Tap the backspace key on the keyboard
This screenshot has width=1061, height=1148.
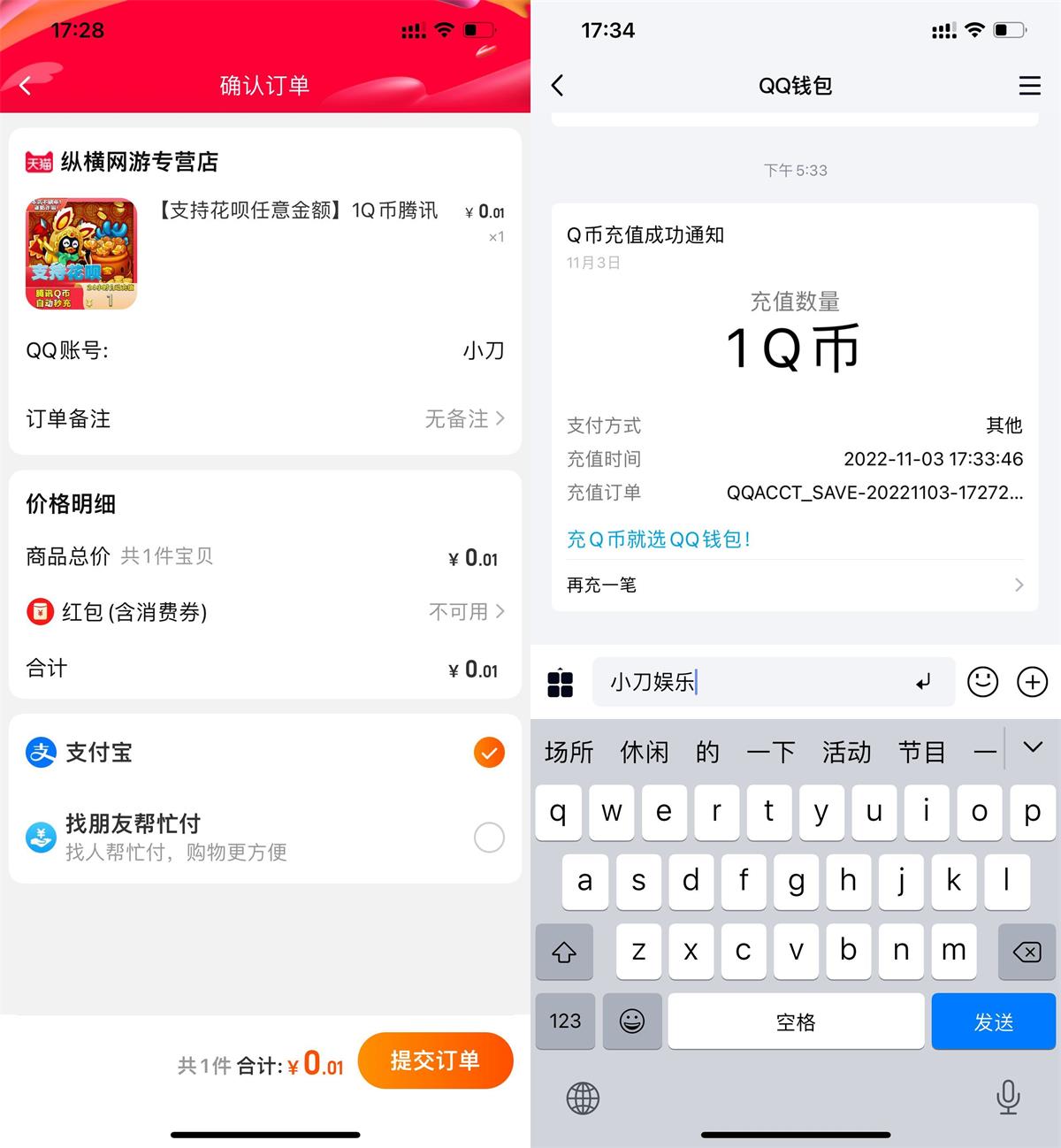click(1027, 952)
